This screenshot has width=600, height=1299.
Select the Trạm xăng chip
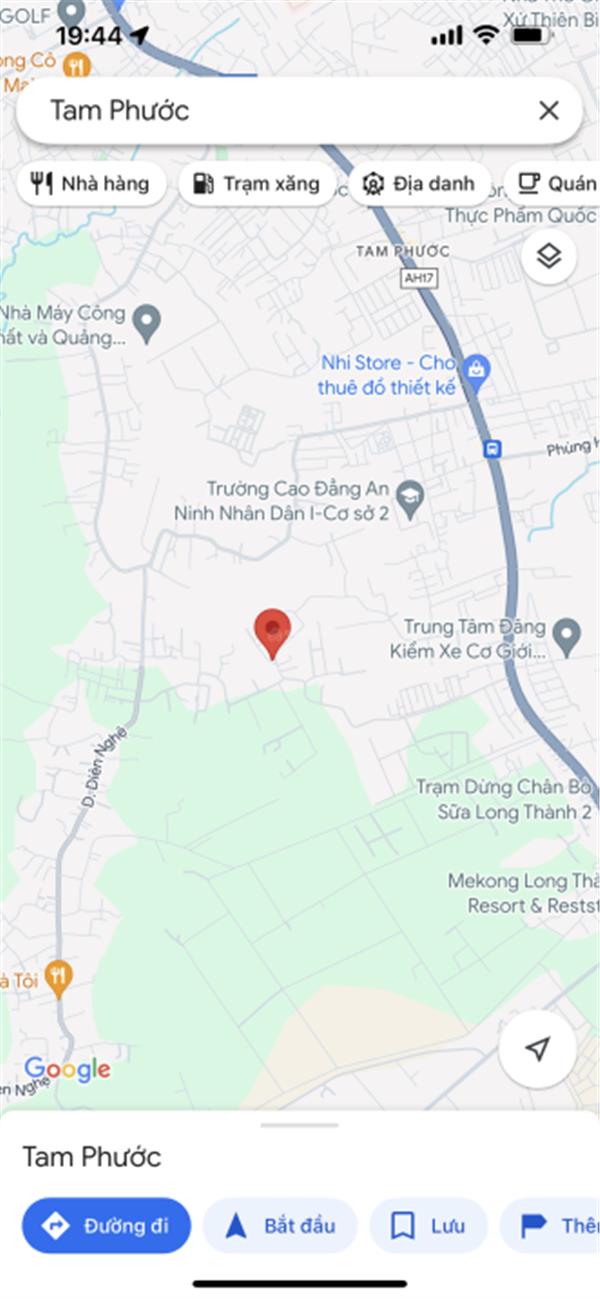[x=256, y=184]
